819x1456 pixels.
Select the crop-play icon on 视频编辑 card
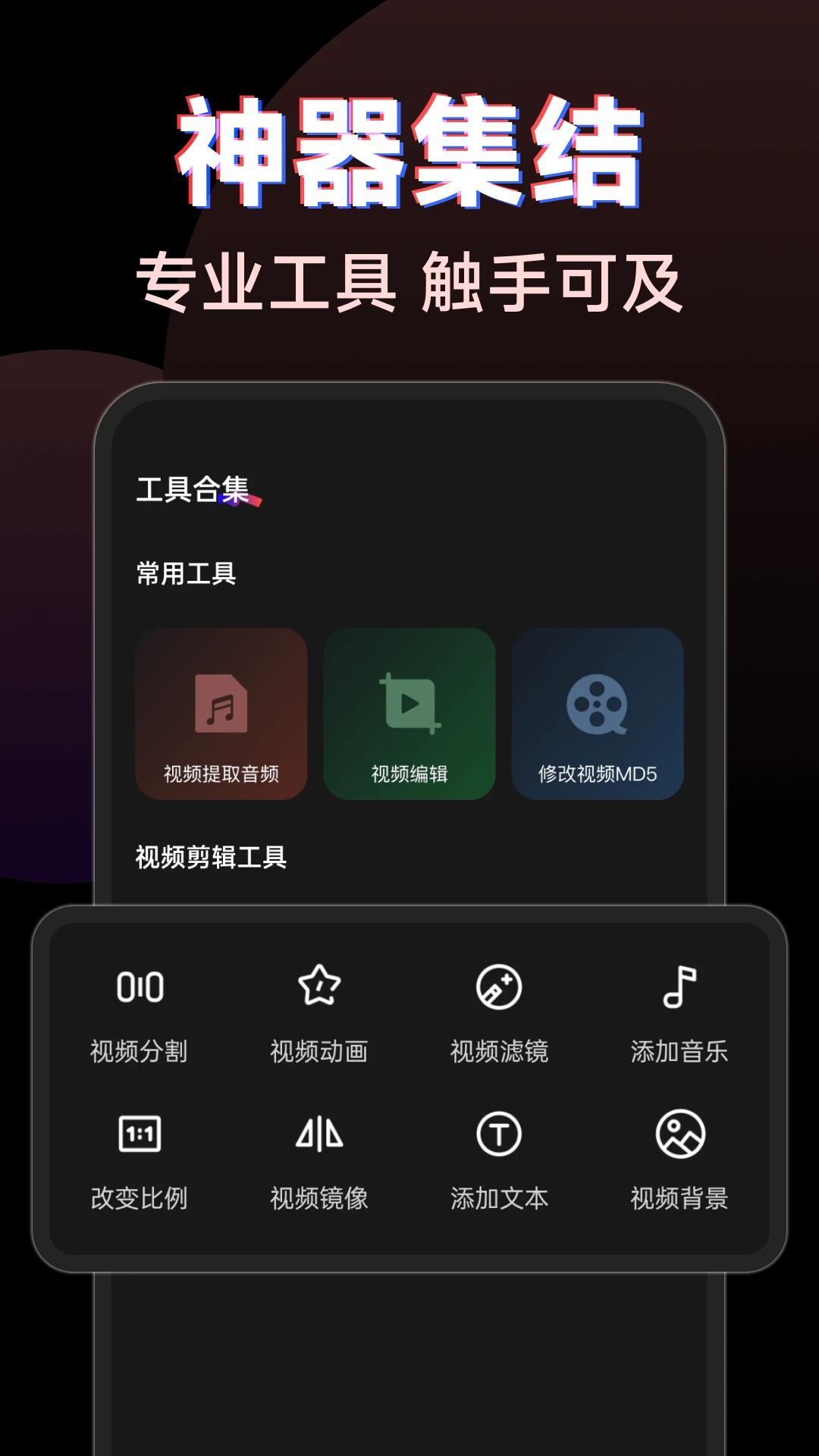click(409, 705)
